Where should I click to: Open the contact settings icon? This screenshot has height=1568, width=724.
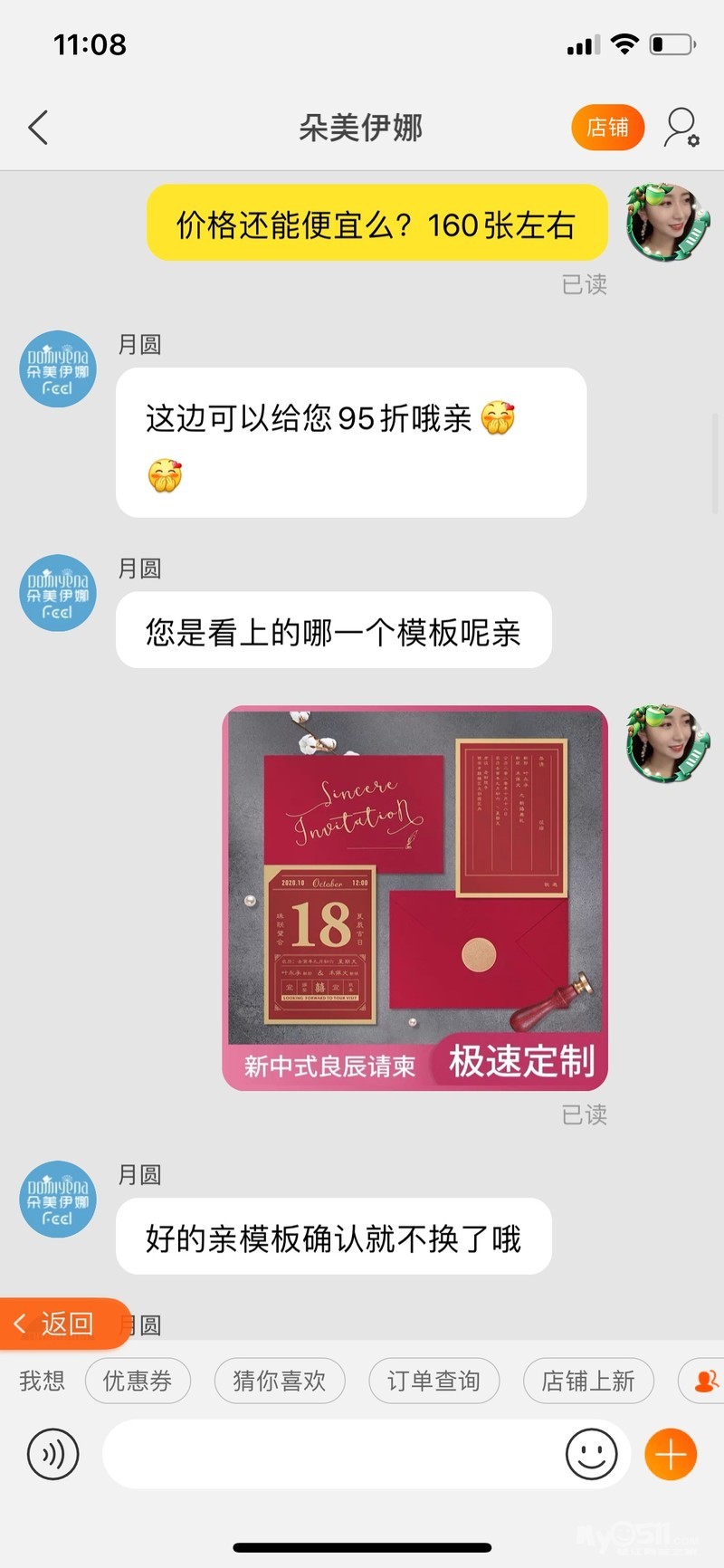681,128
